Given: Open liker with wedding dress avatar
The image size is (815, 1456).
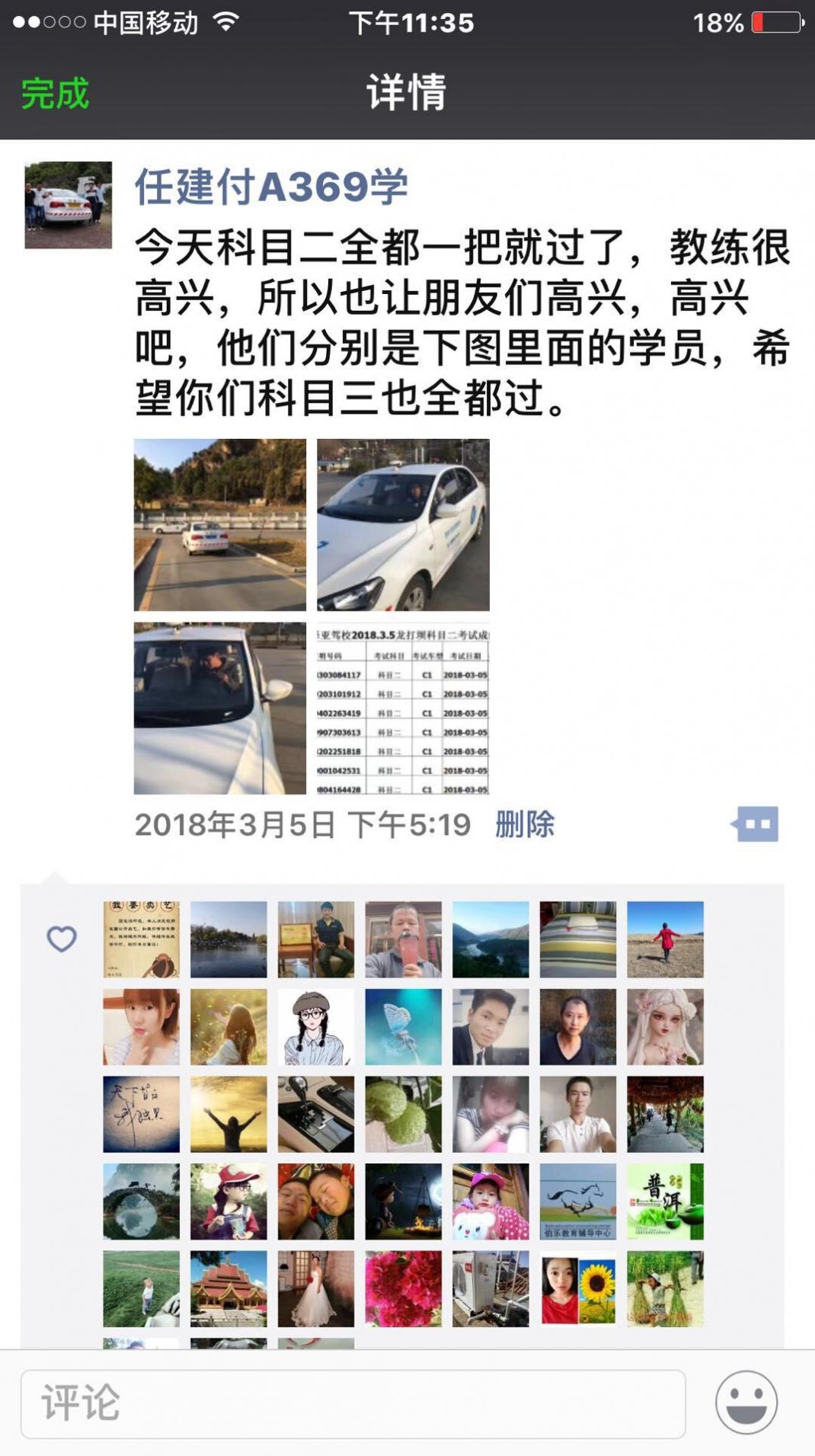Looking at the screenshot, I should 315,1289.
